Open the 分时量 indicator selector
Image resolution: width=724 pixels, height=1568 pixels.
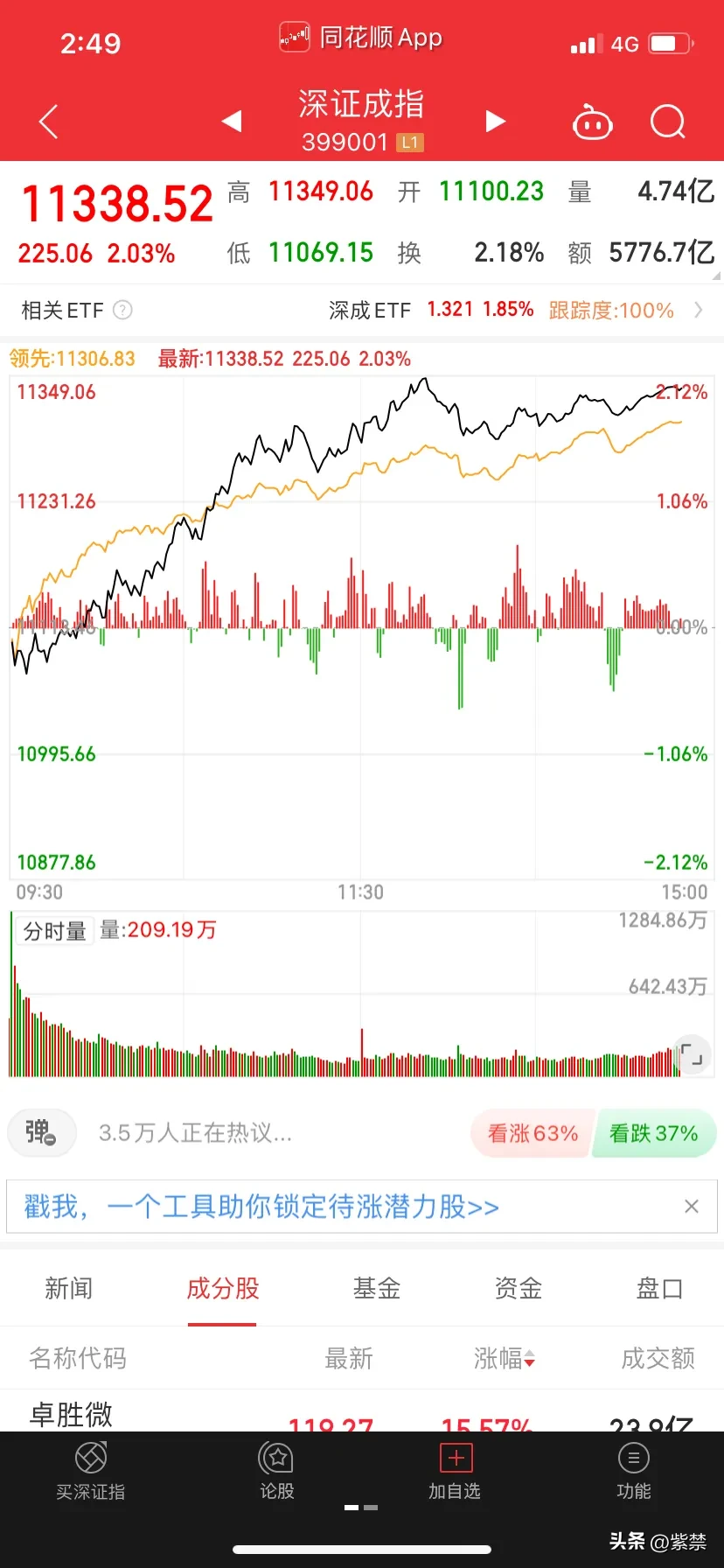click(x=54, y=931)
